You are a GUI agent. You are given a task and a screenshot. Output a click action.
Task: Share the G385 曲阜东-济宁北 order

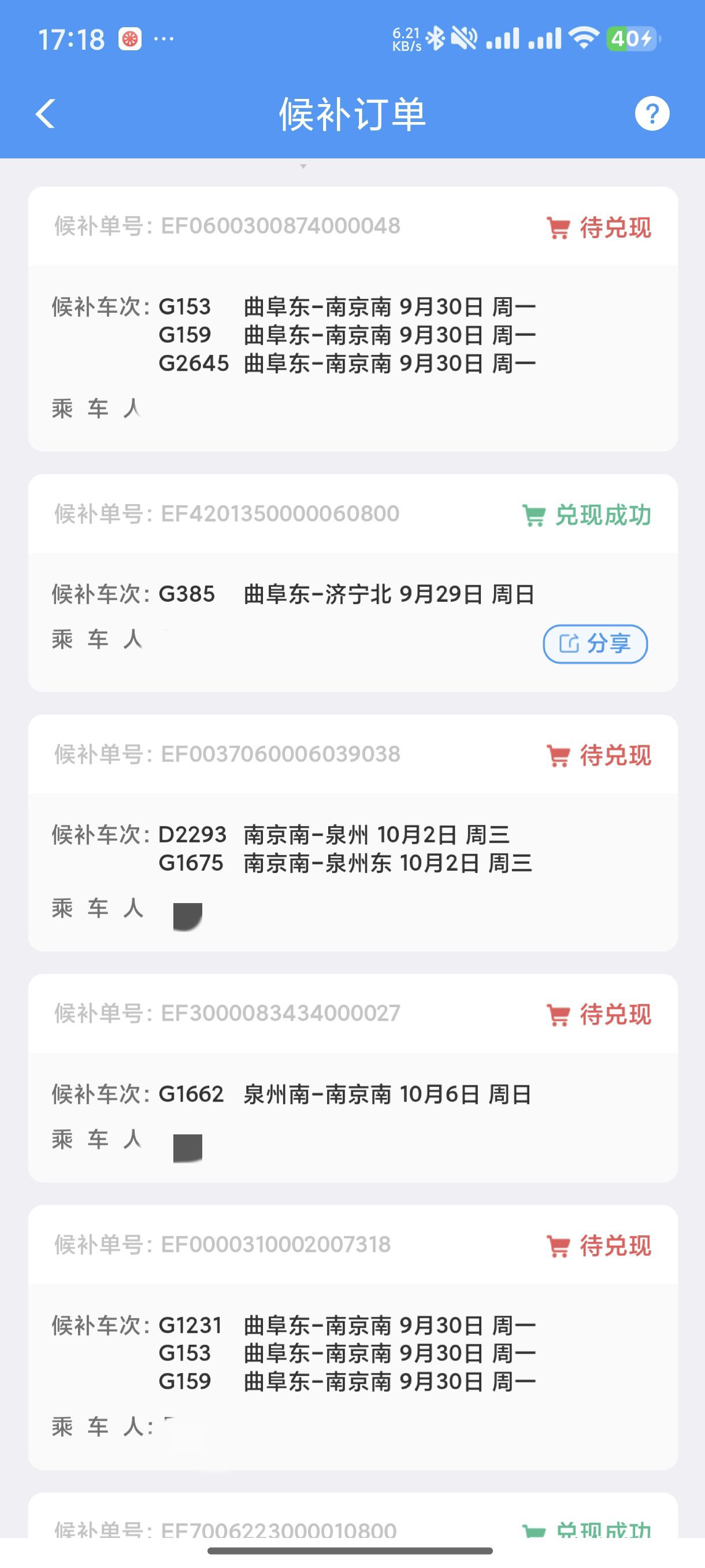(x=595, y=644)
